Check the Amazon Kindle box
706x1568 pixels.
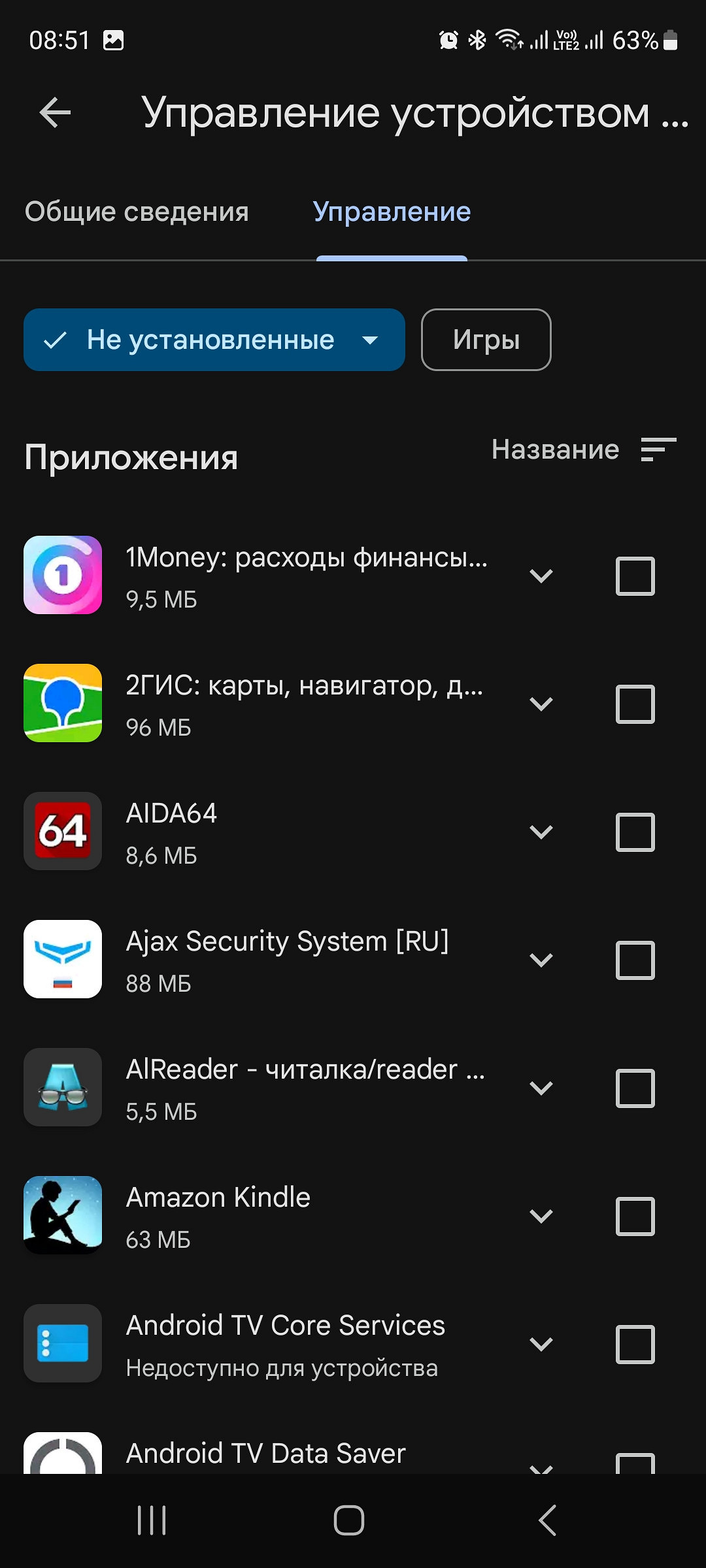point(635,1216)
